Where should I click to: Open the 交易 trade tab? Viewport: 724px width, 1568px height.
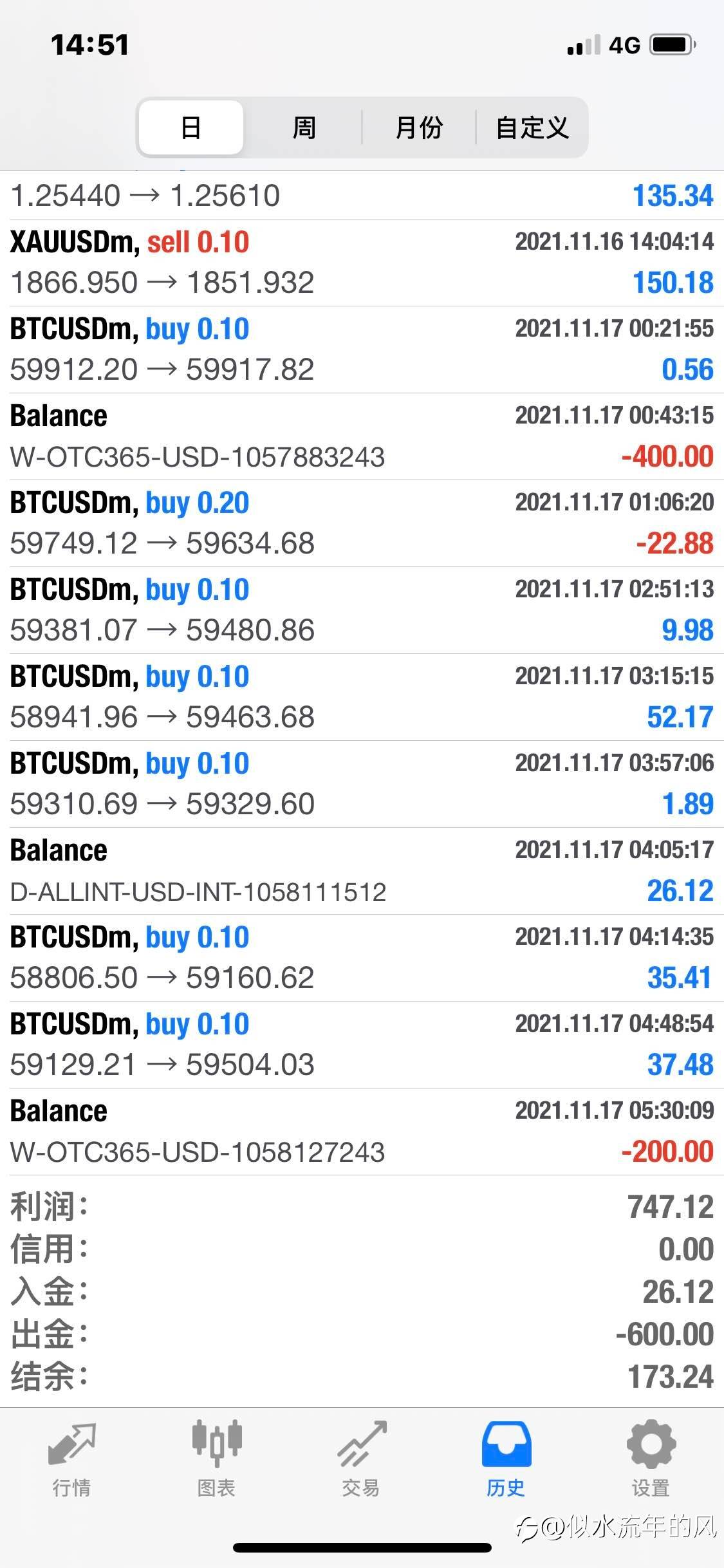tap(361, 1459)
